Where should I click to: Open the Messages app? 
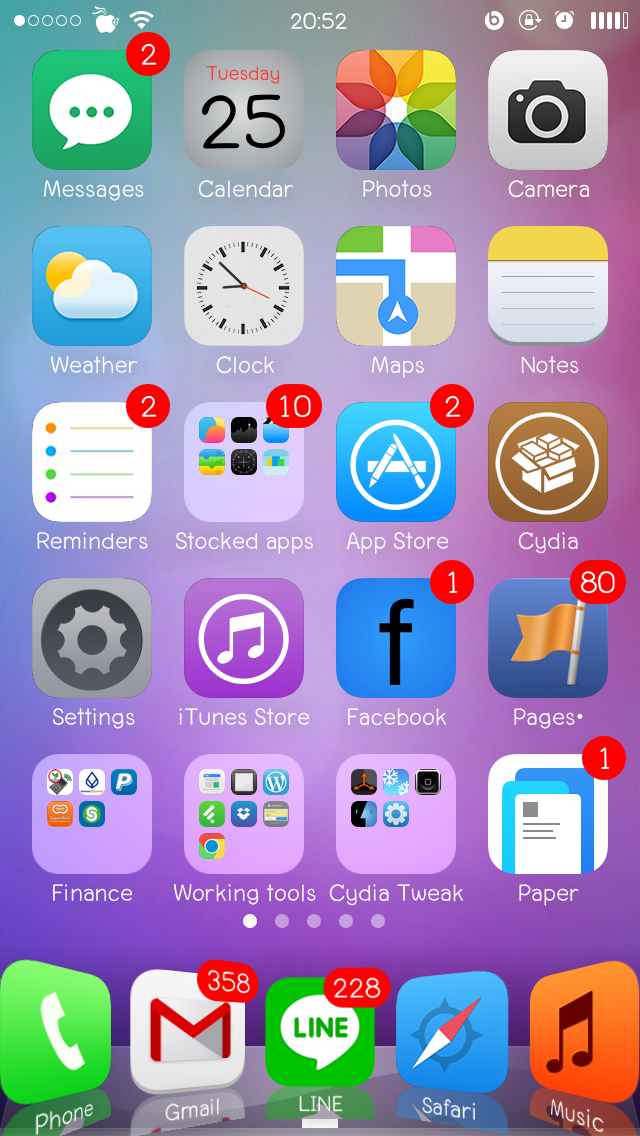coord(92,110)
